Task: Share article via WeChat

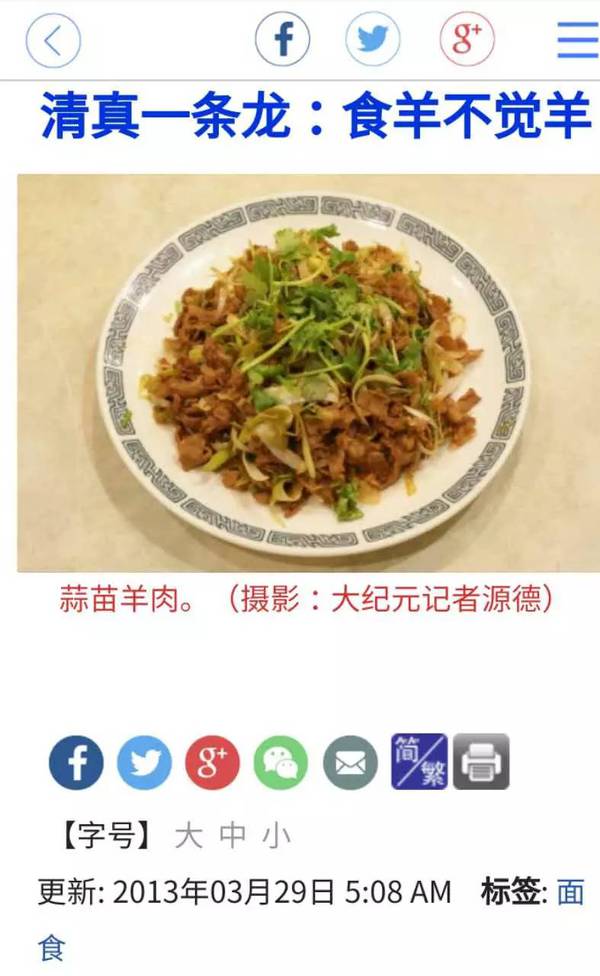Action: point(281,763)
